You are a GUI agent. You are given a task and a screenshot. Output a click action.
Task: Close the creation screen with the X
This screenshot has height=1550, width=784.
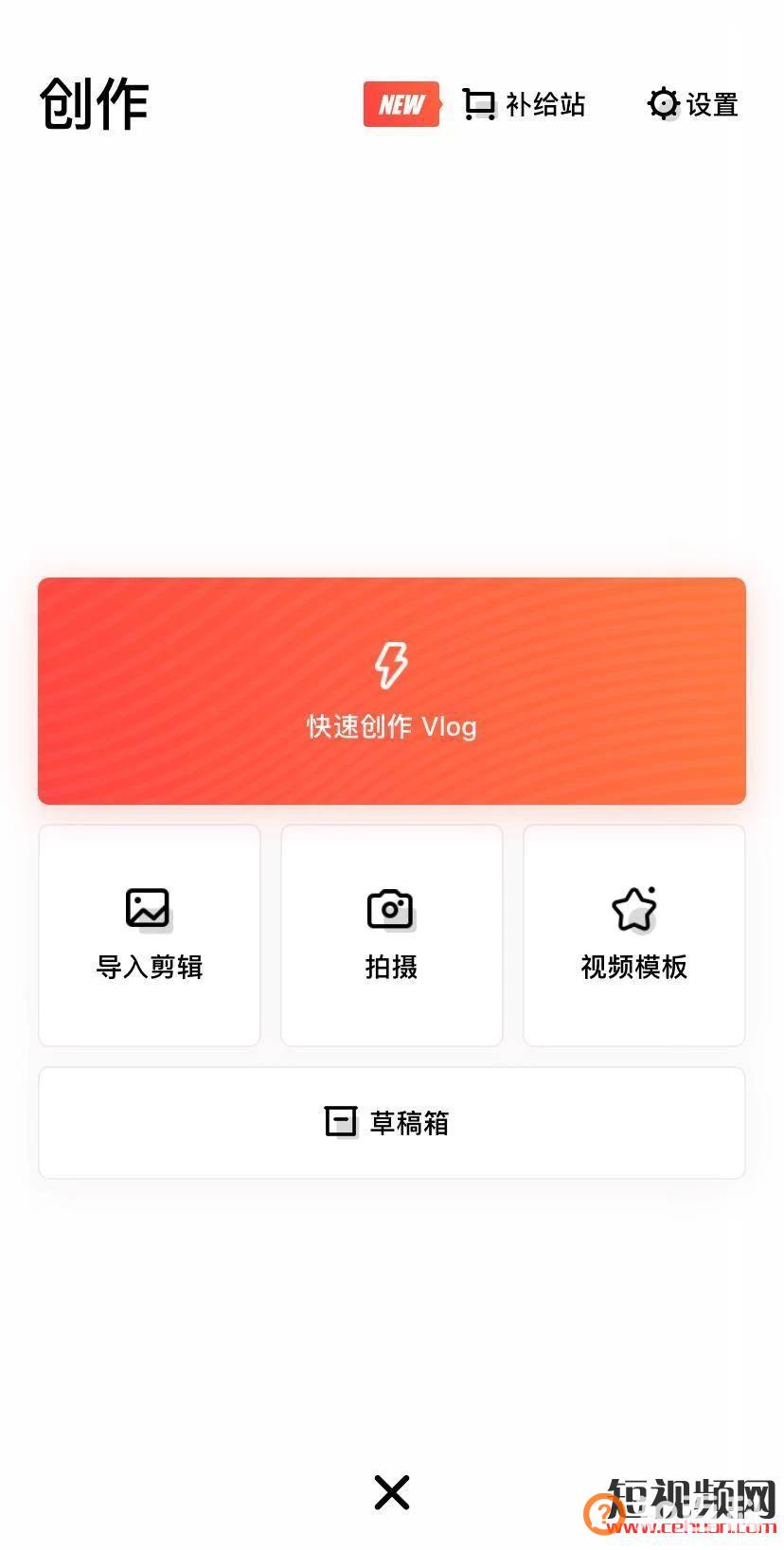coord(391,1492)
